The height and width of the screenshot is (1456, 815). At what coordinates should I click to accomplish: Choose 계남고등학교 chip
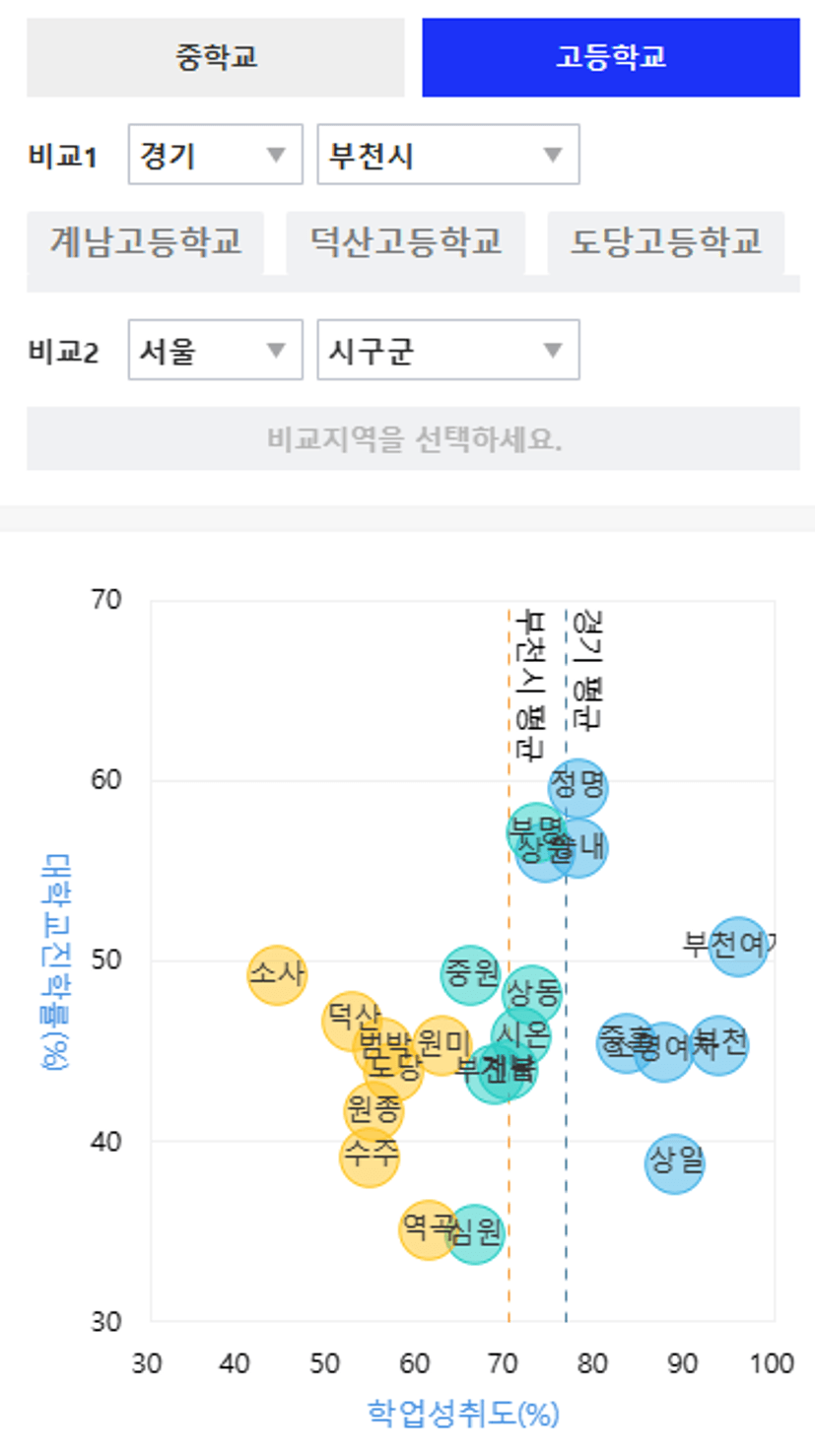(x=145, y=242)
